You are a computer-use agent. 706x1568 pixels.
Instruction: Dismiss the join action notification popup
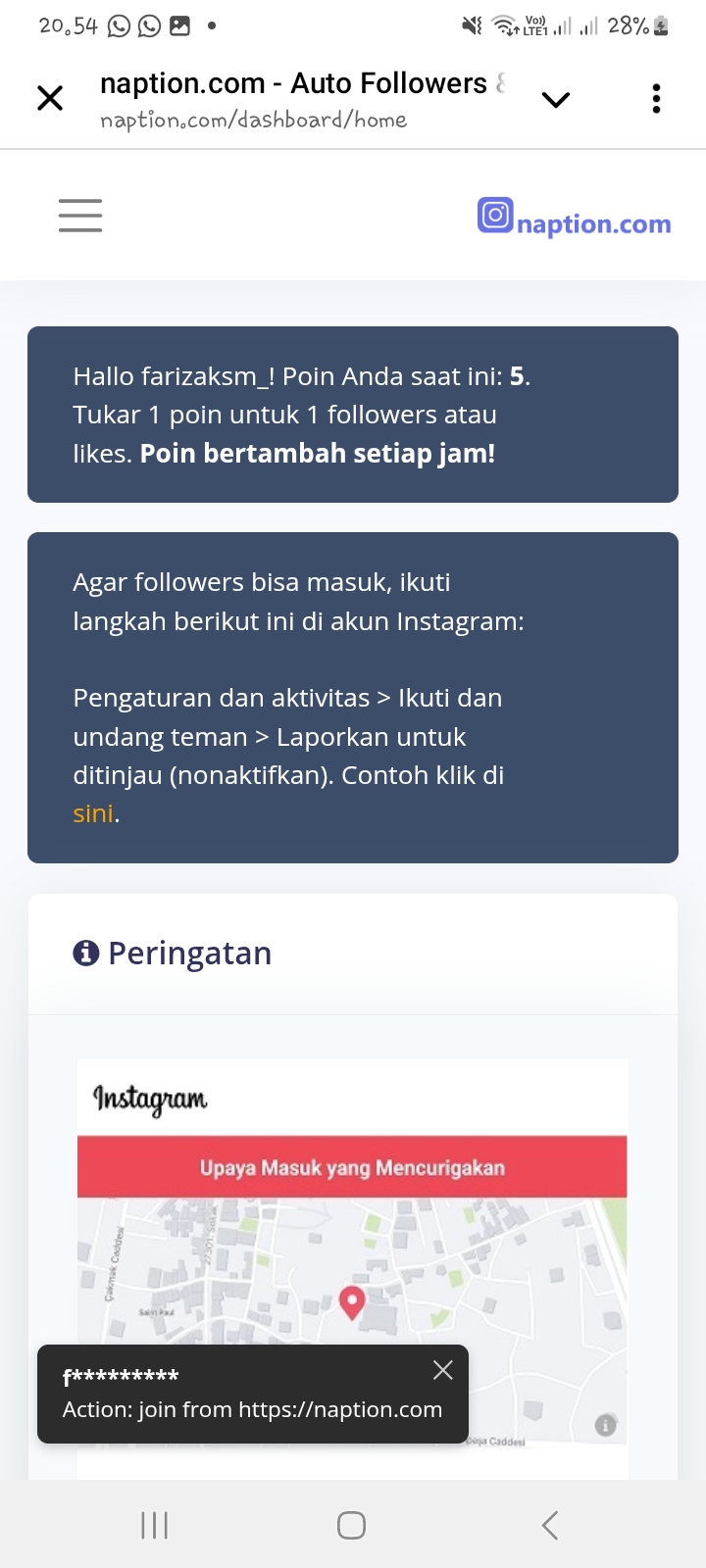[443, 1370]
